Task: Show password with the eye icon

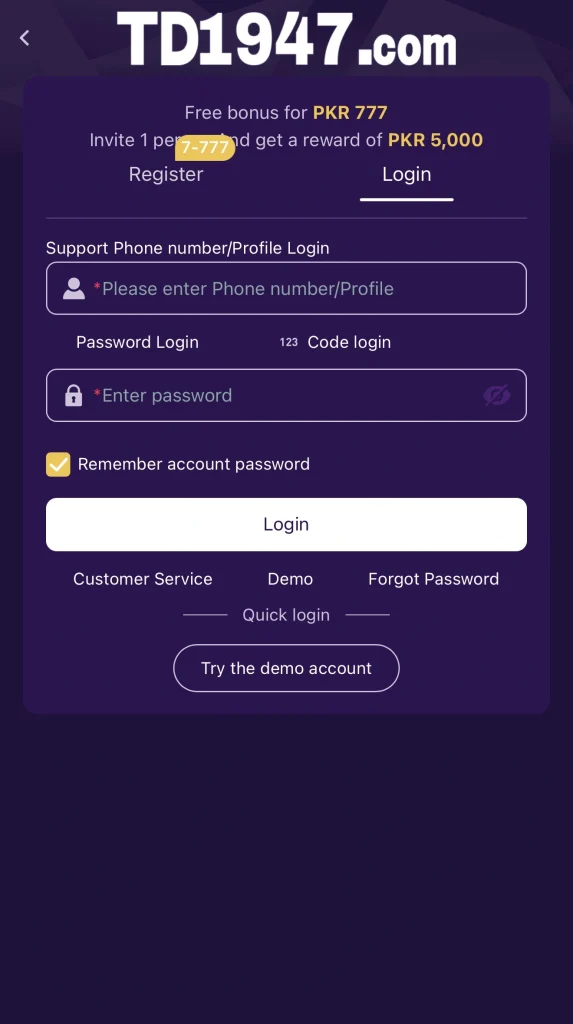Action: click(497, 395)
